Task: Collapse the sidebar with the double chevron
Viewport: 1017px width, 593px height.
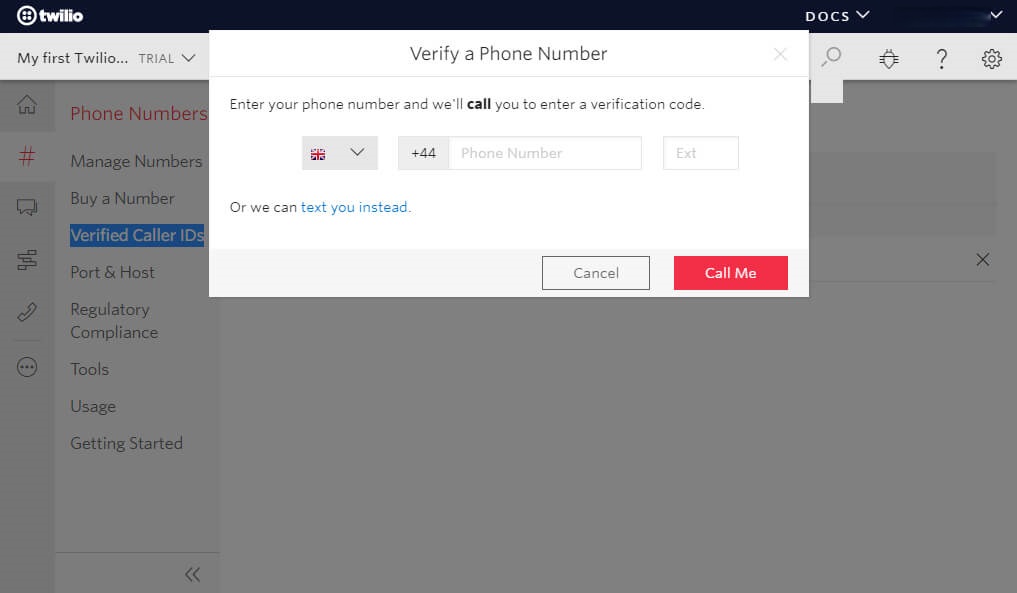Action: click(193, 574)
